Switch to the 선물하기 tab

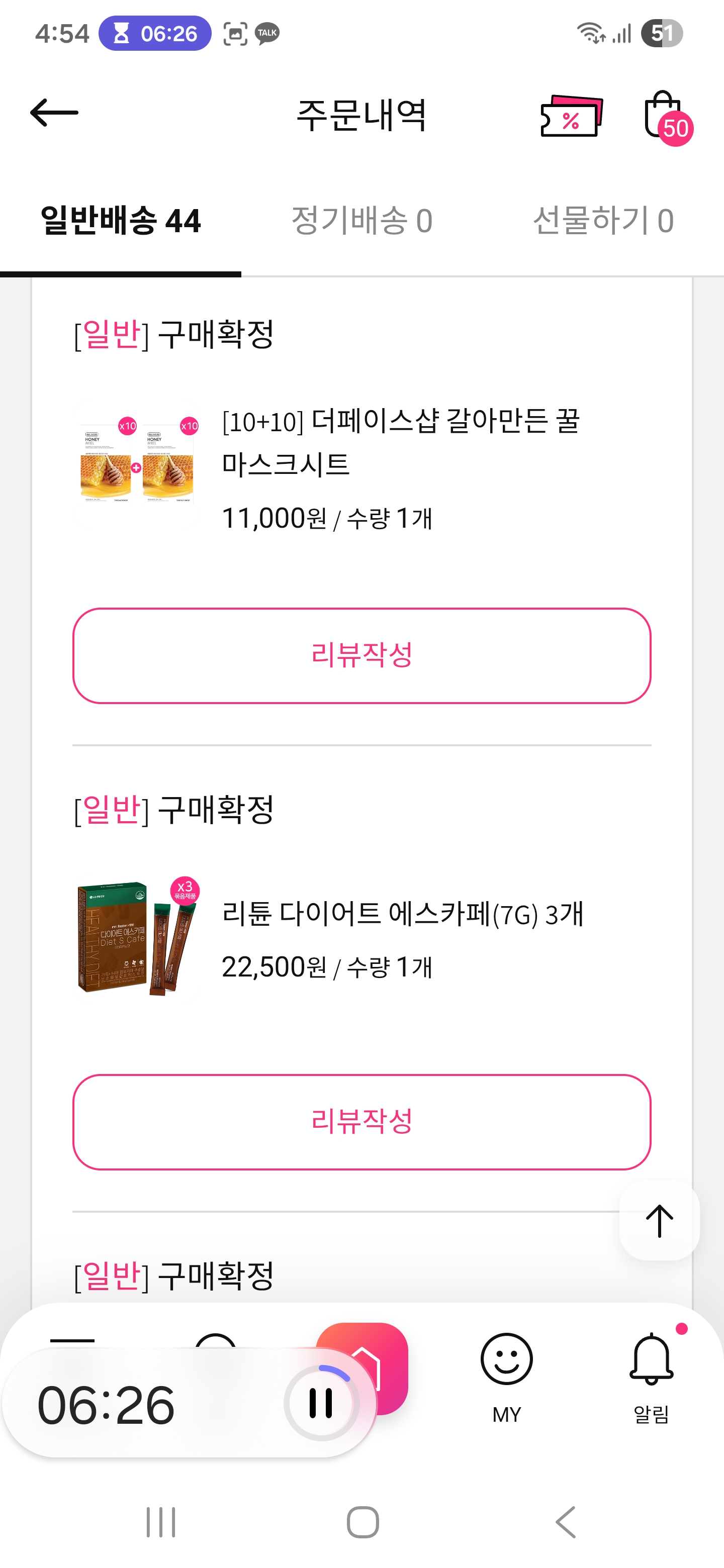pos(603,220)
